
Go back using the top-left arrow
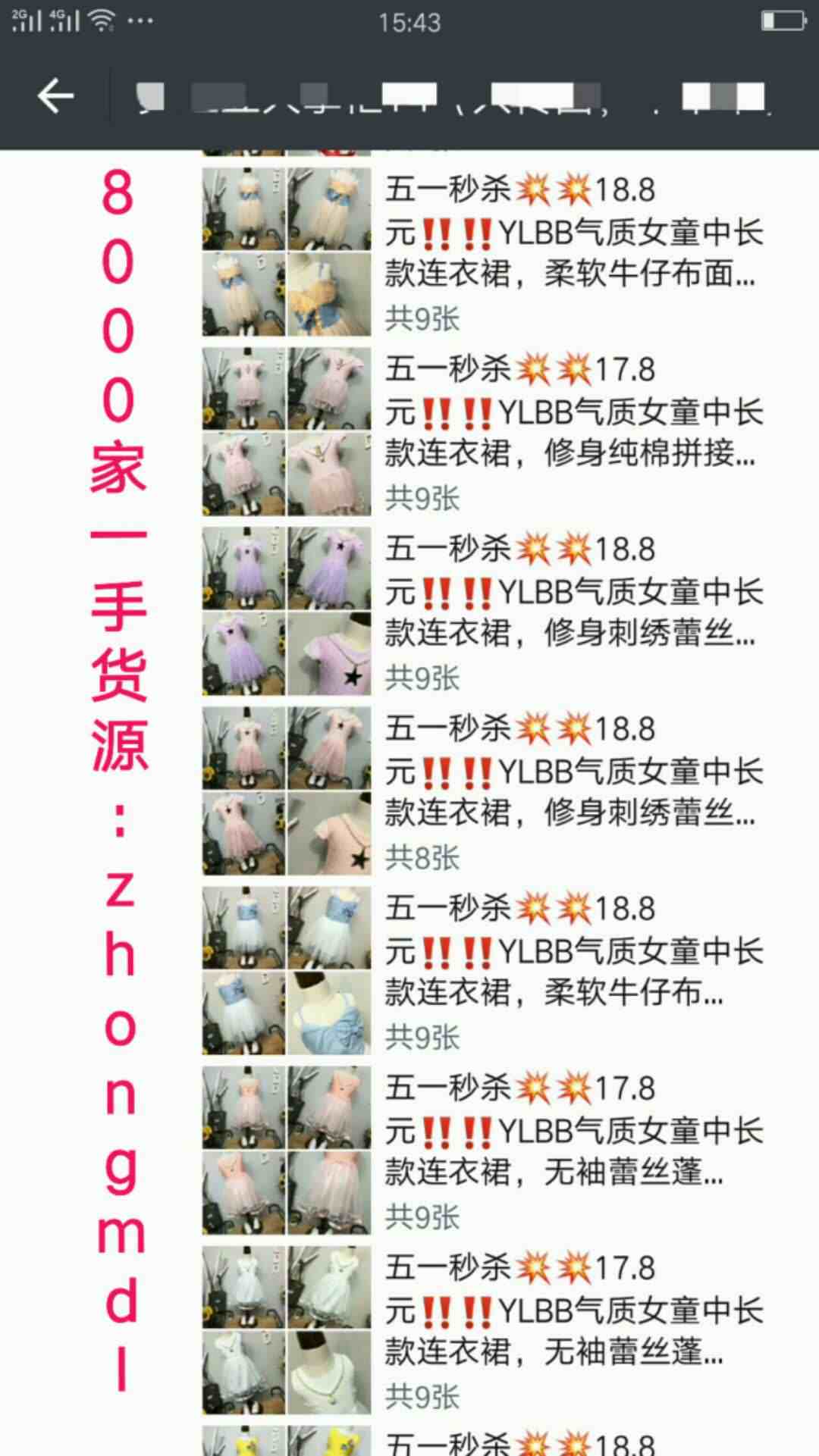click(55, 96)
